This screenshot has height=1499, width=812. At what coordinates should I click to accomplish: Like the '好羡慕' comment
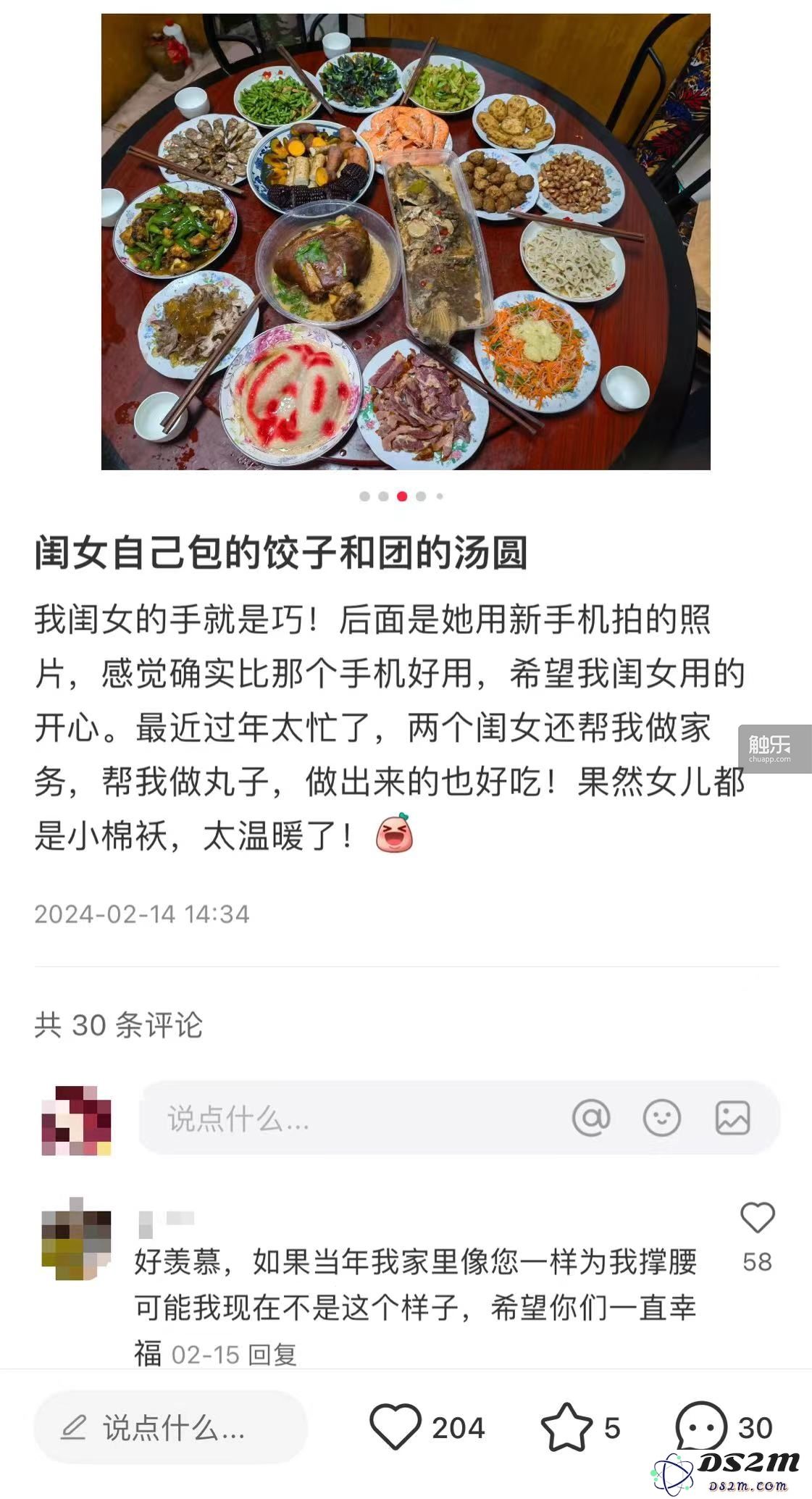pos(758,1219)
